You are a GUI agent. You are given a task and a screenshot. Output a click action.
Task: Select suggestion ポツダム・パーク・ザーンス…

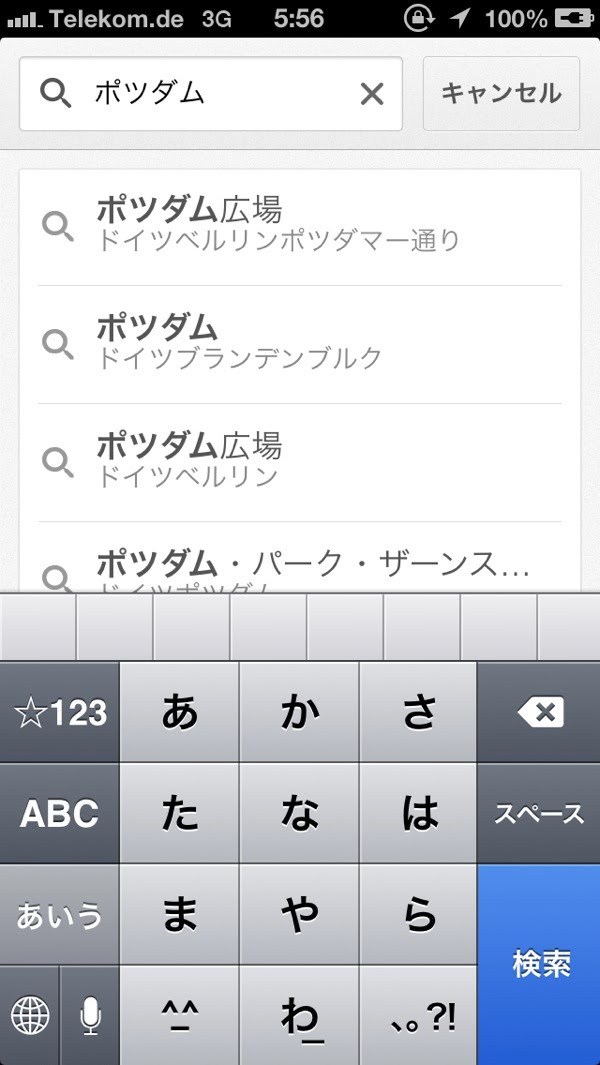(300, 566)
